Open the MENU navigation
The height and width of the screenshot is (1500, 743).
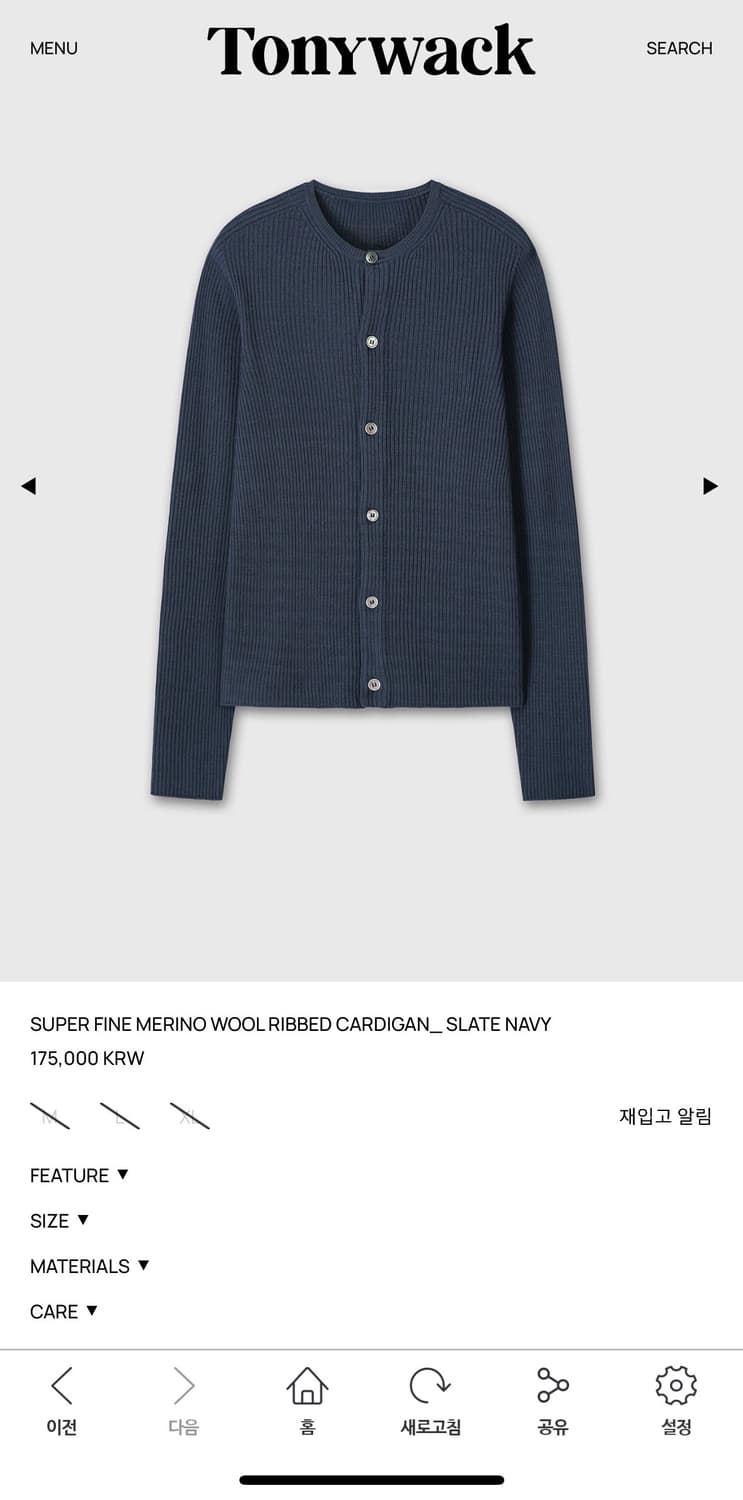53,47
